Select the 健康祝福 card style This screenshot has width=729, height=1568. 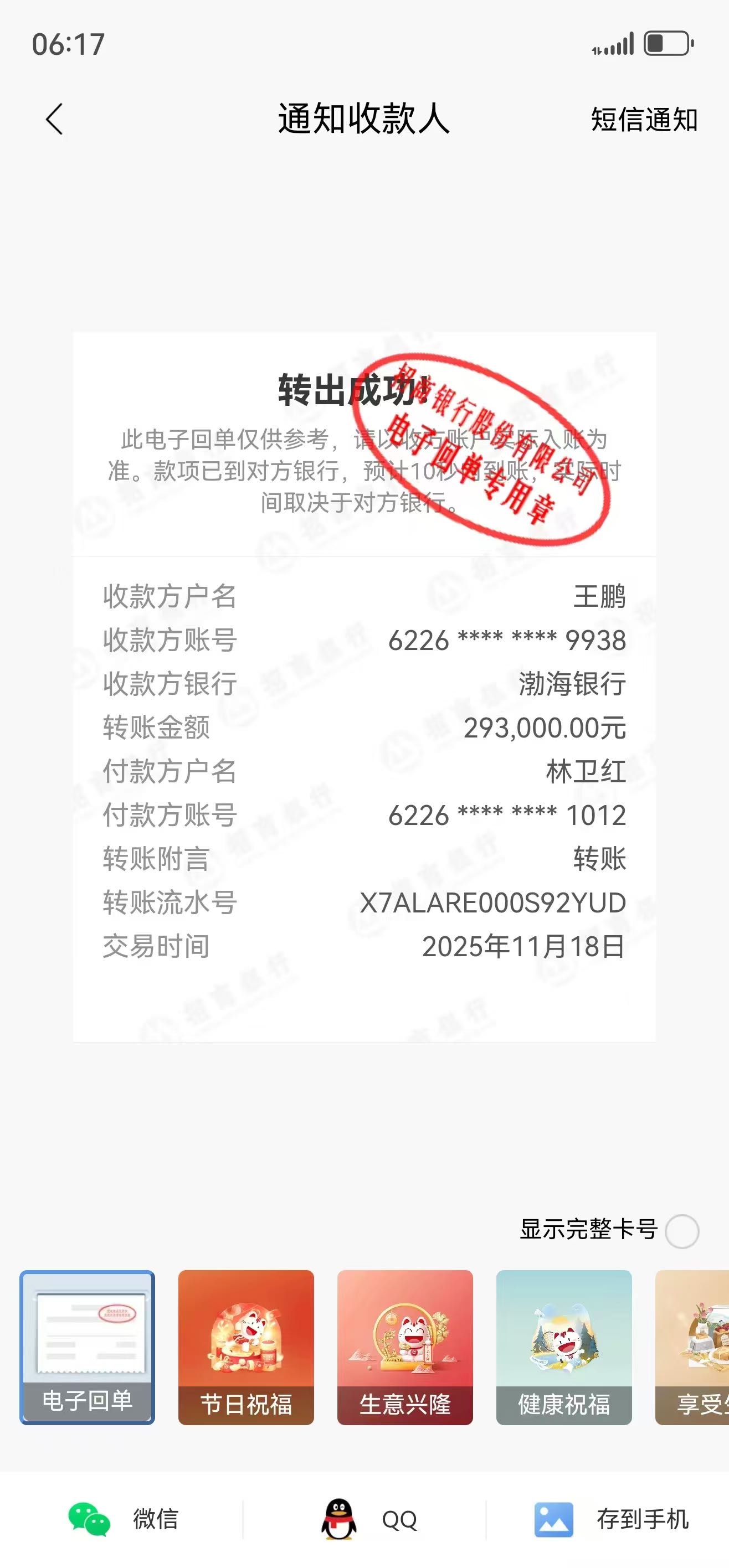click(564, 1347)
